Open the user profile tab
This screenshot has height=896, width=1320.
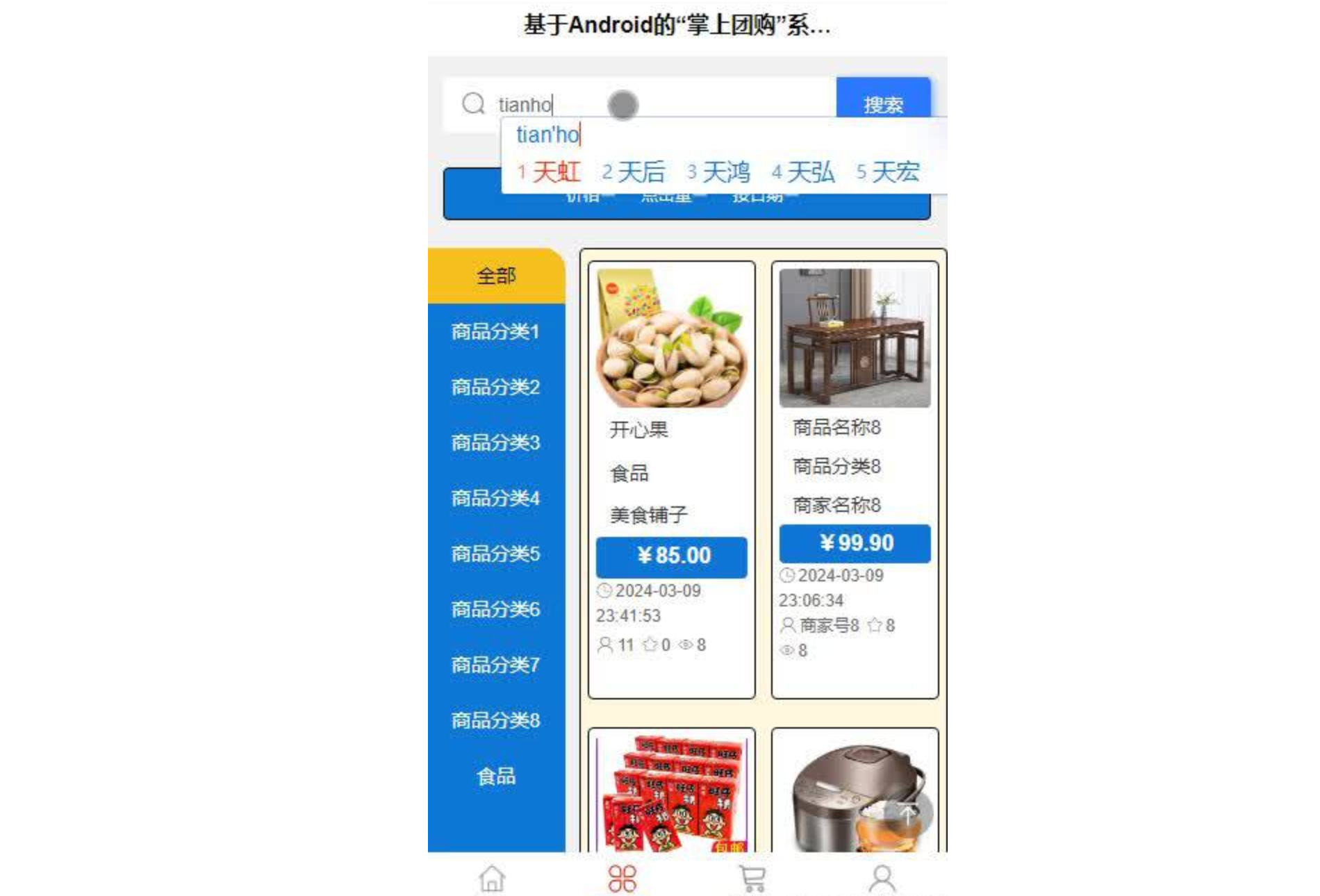(882, 878)
